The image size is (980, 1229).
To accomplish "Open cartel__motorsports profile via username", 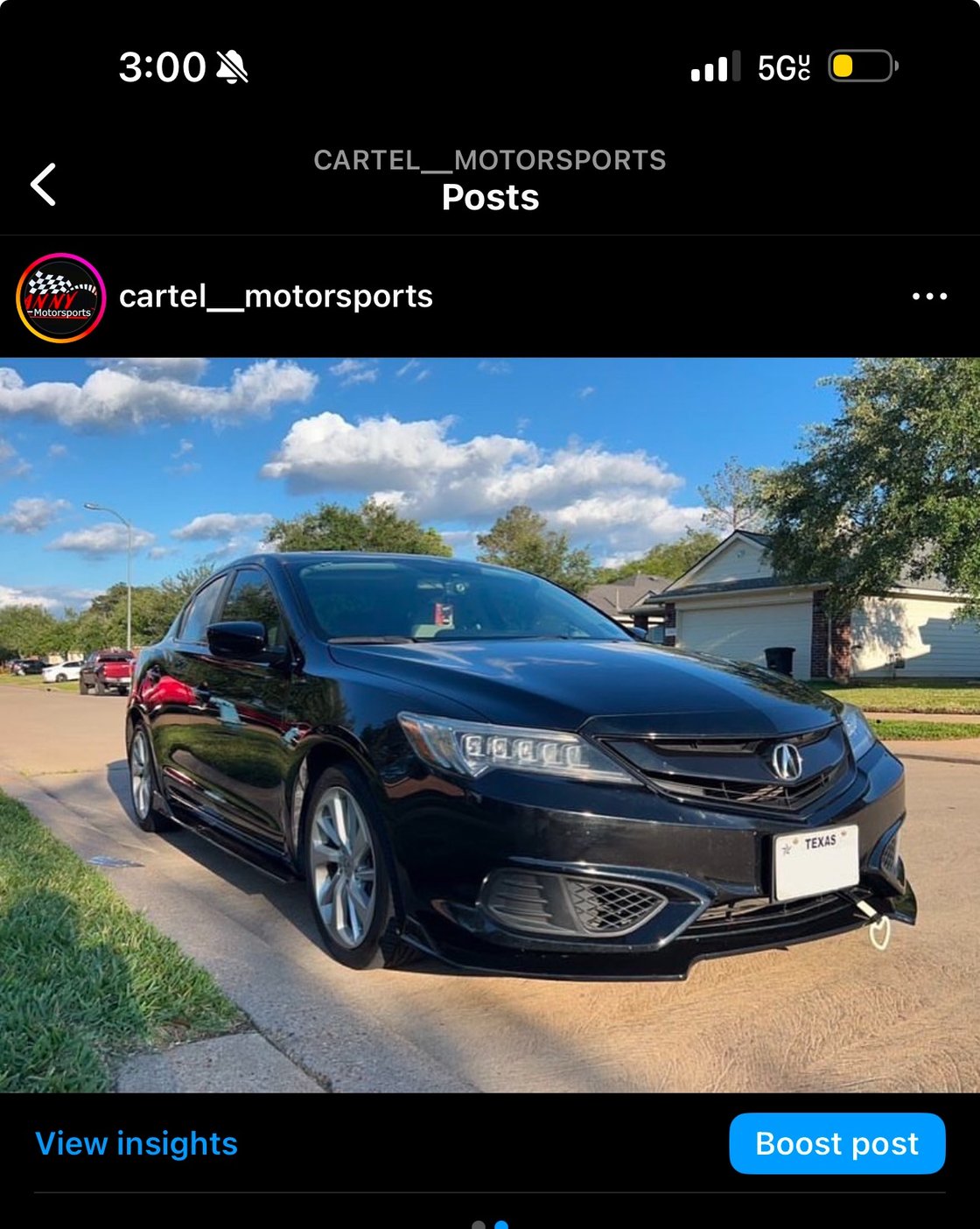I will coord(276,296).
